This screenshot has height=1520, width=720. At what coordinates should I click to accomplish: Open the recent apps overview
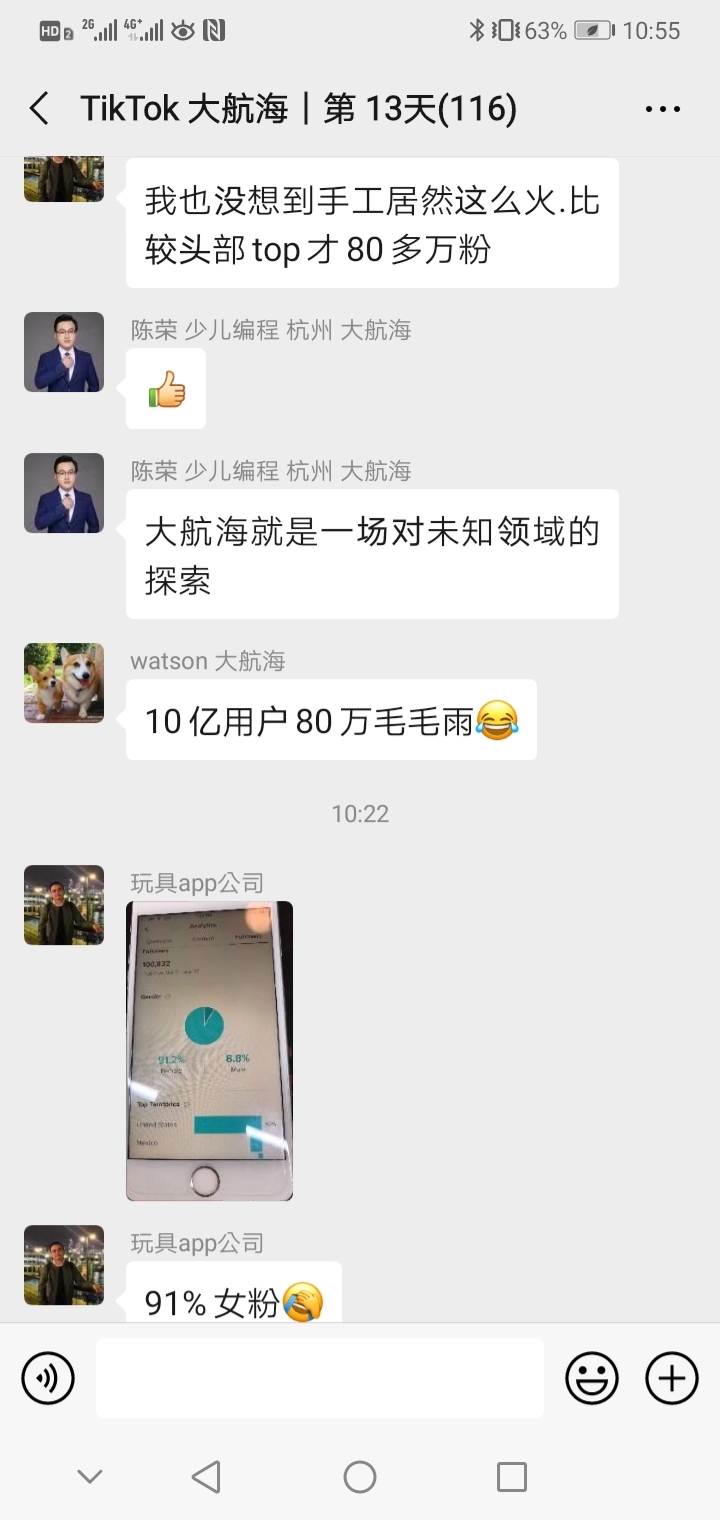[511, 1476]
